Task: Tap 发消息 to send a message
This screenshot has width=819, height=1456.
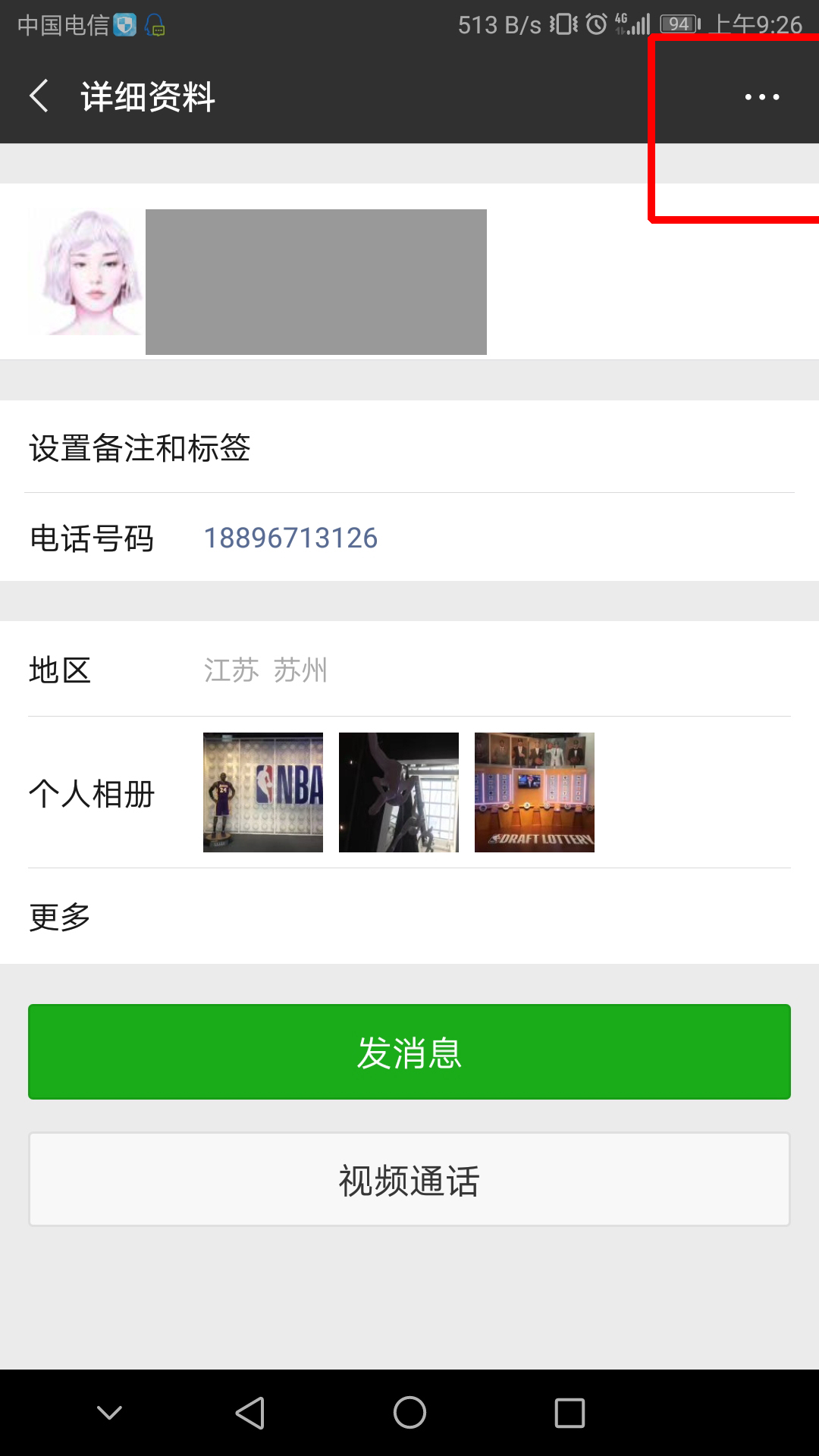Action: point(409,1051)
